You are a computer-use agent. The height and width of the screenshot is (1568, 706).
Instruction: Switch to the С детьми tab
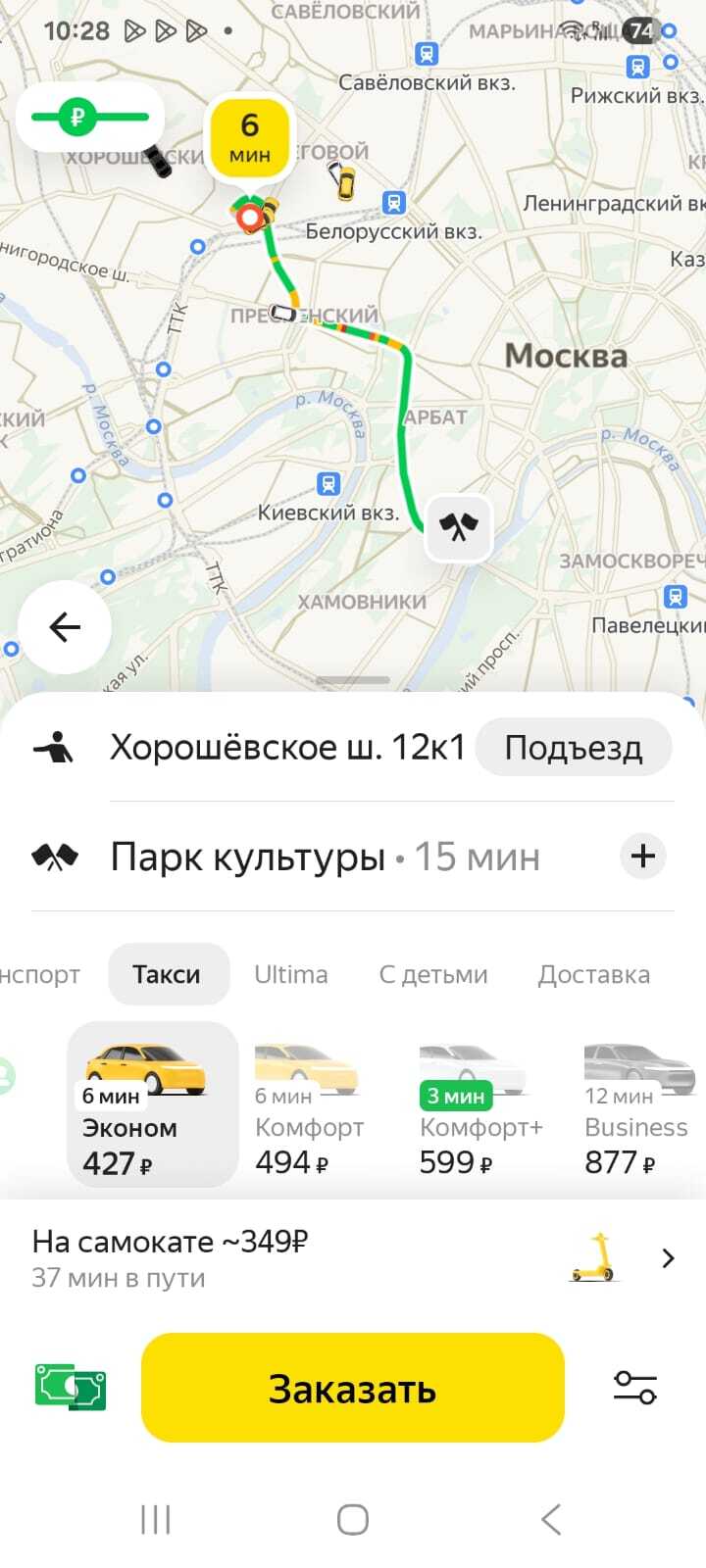point(433,974)
